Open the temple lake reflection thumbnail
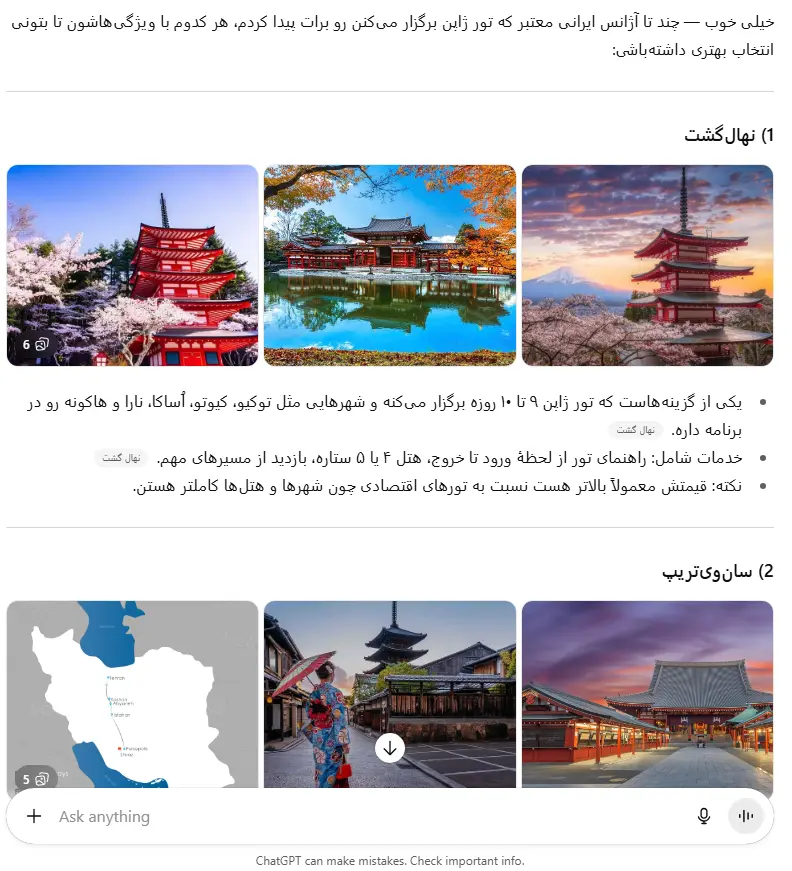 click(390, 265)
